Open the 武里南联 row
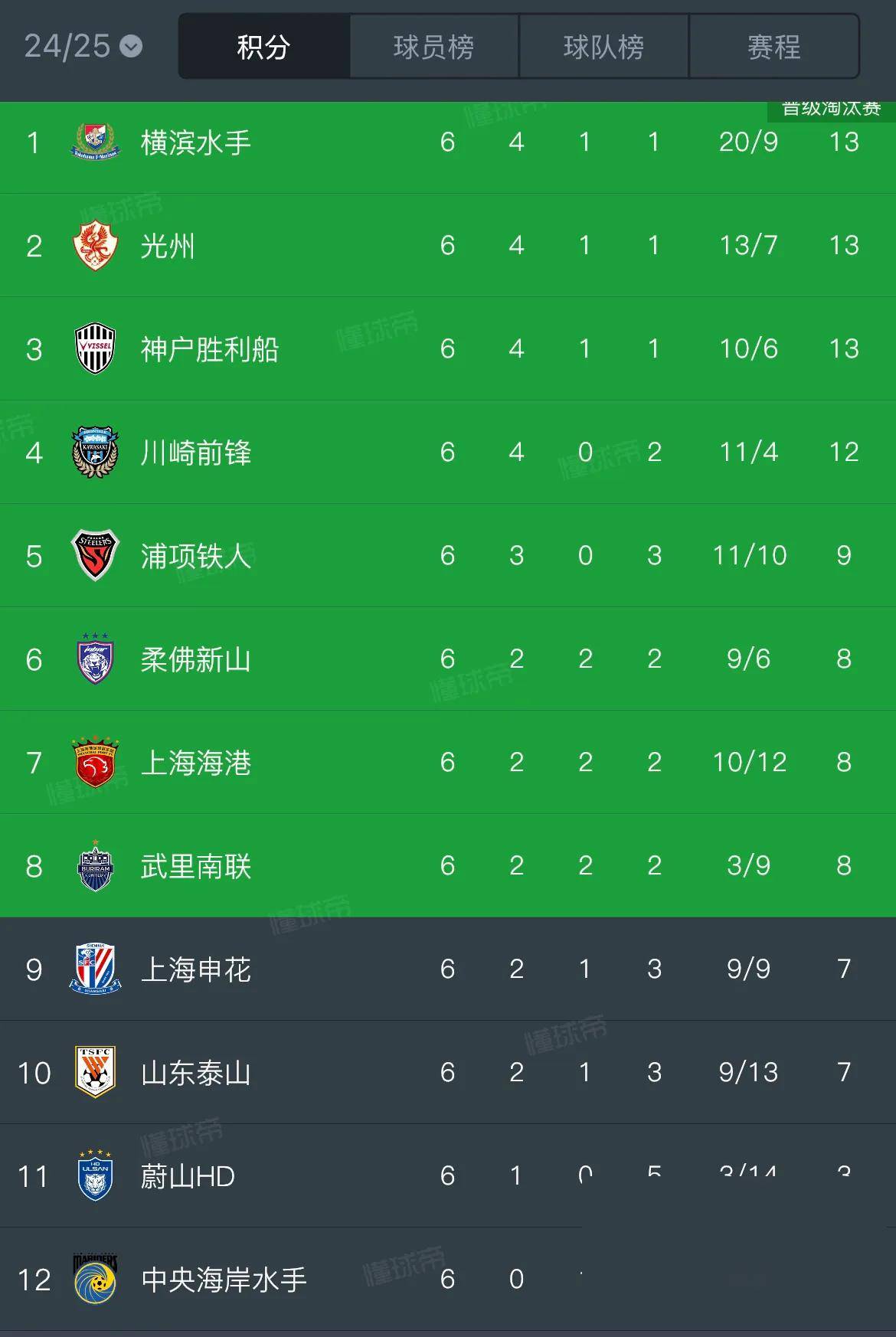The width and height of the screenshot is (896, 1337). [196, 866]
